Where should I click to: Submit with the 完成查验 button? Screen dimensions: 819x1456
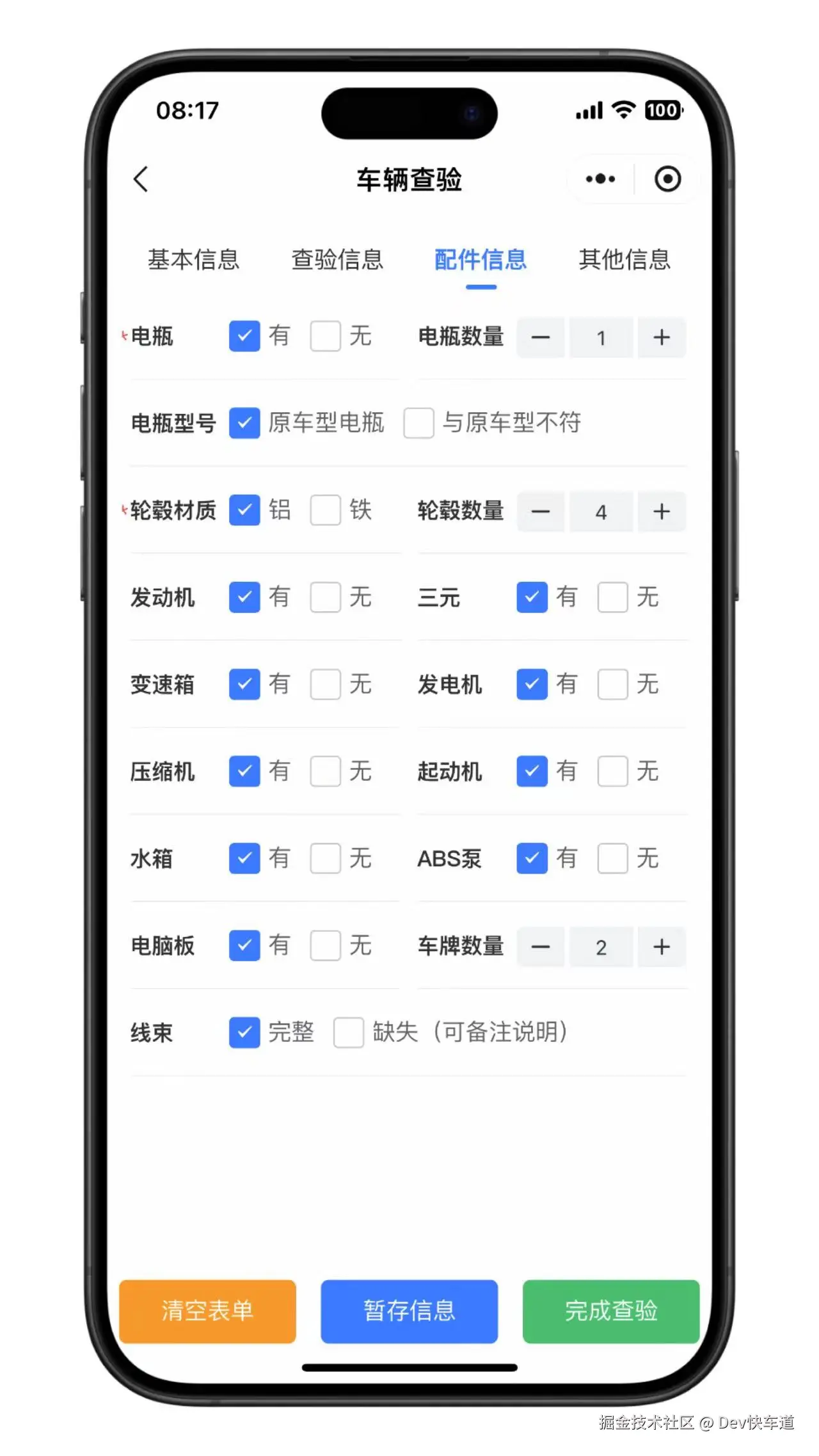coord(611,1311)
